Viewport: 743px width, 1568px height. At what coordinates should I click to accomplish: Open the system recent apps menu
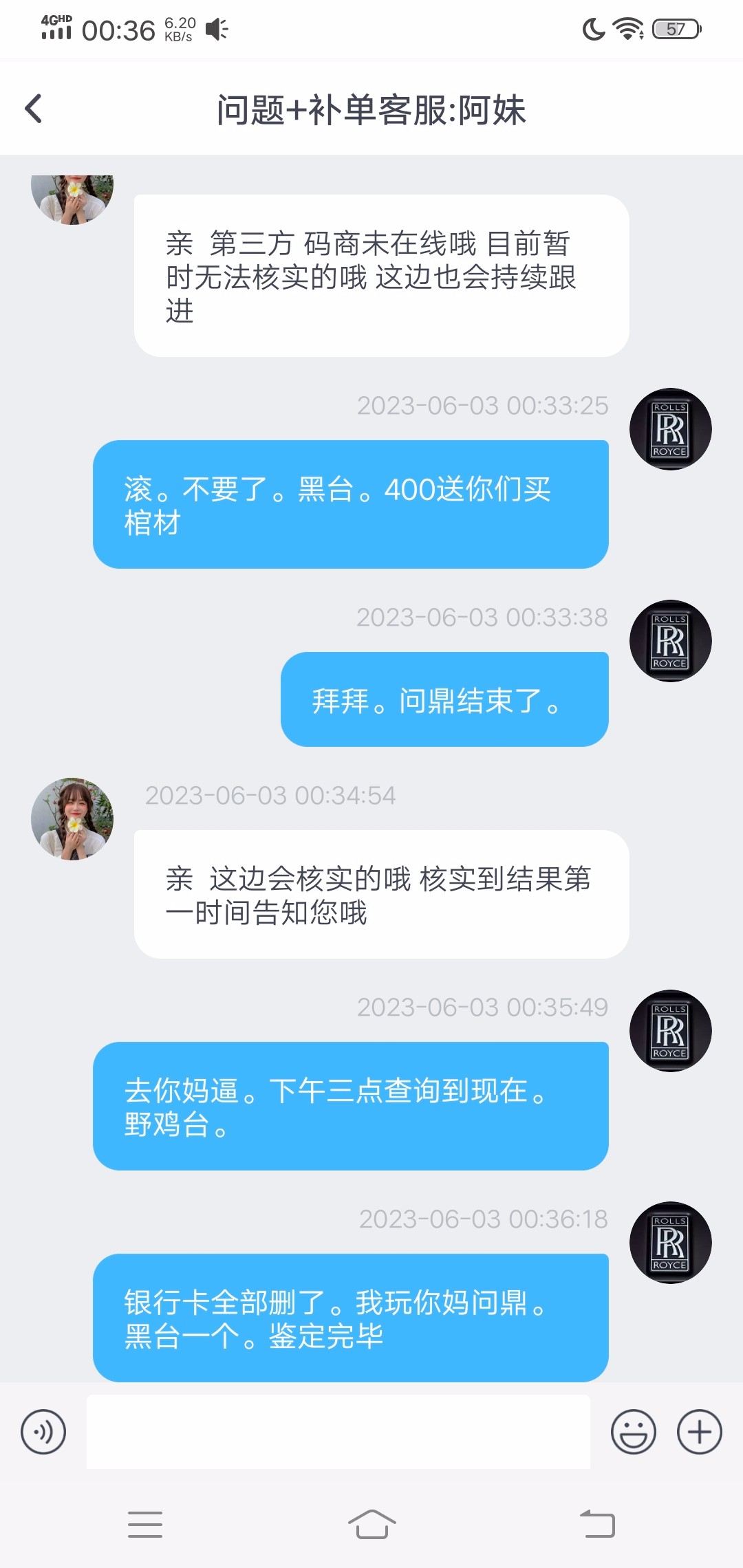coord(145,1524)
